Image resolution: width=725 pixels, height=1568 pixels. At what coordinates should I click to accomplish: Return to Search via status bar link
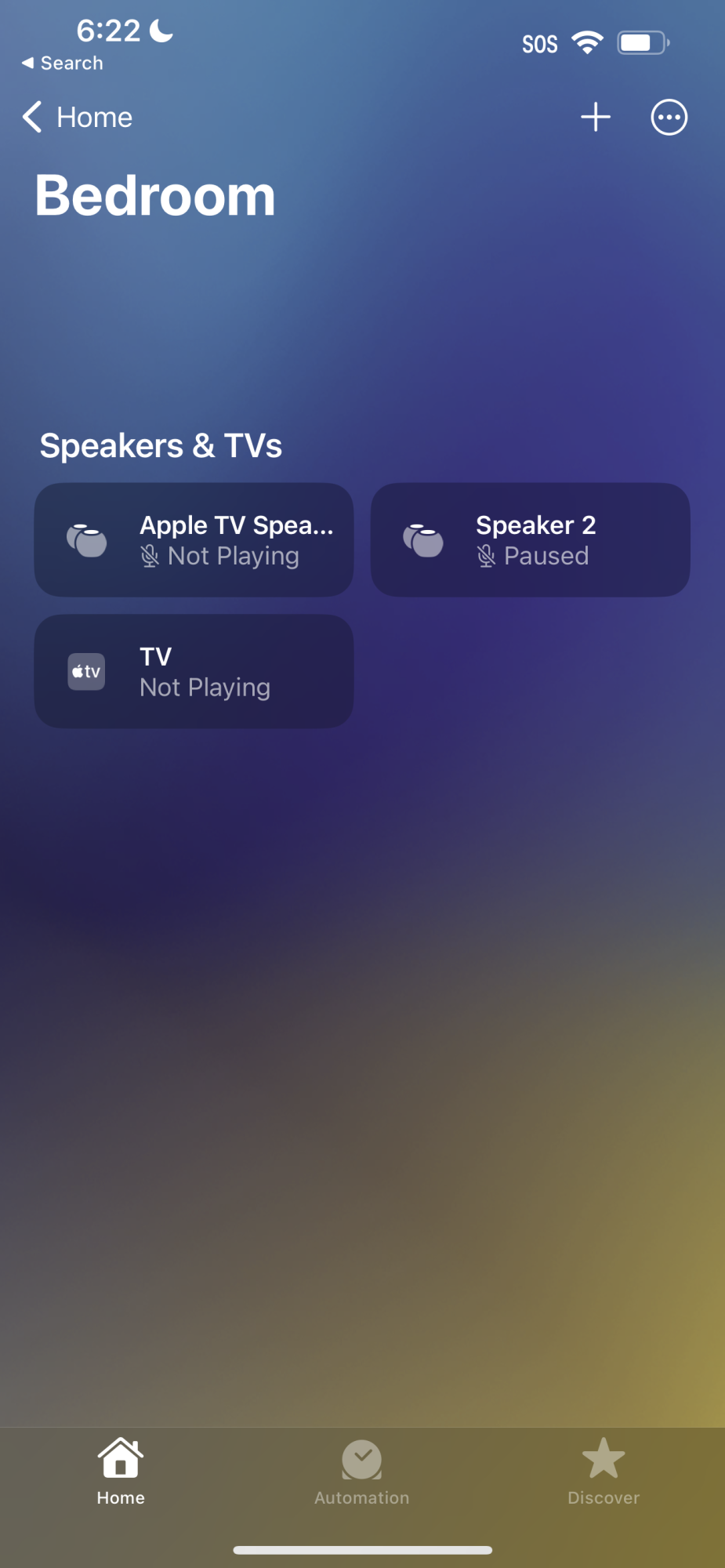click(62, 63)
